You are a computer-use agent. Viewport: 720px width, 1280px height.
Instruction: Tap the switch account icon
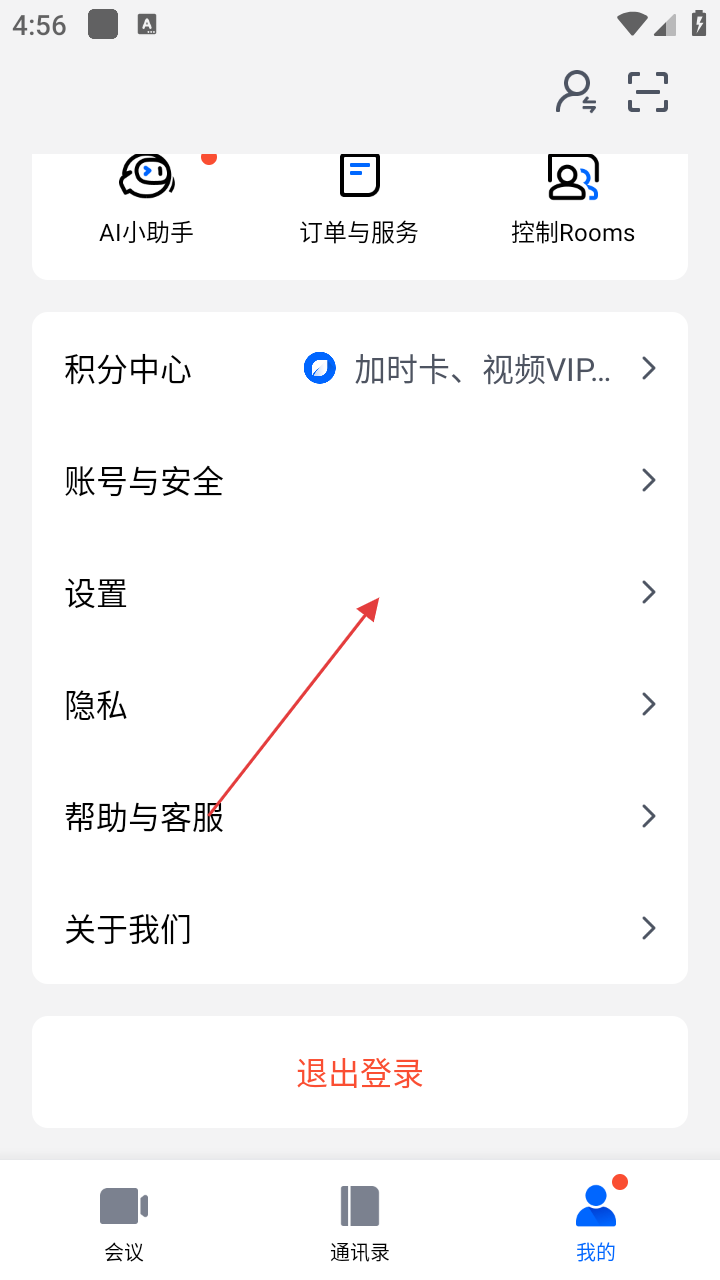576,92
